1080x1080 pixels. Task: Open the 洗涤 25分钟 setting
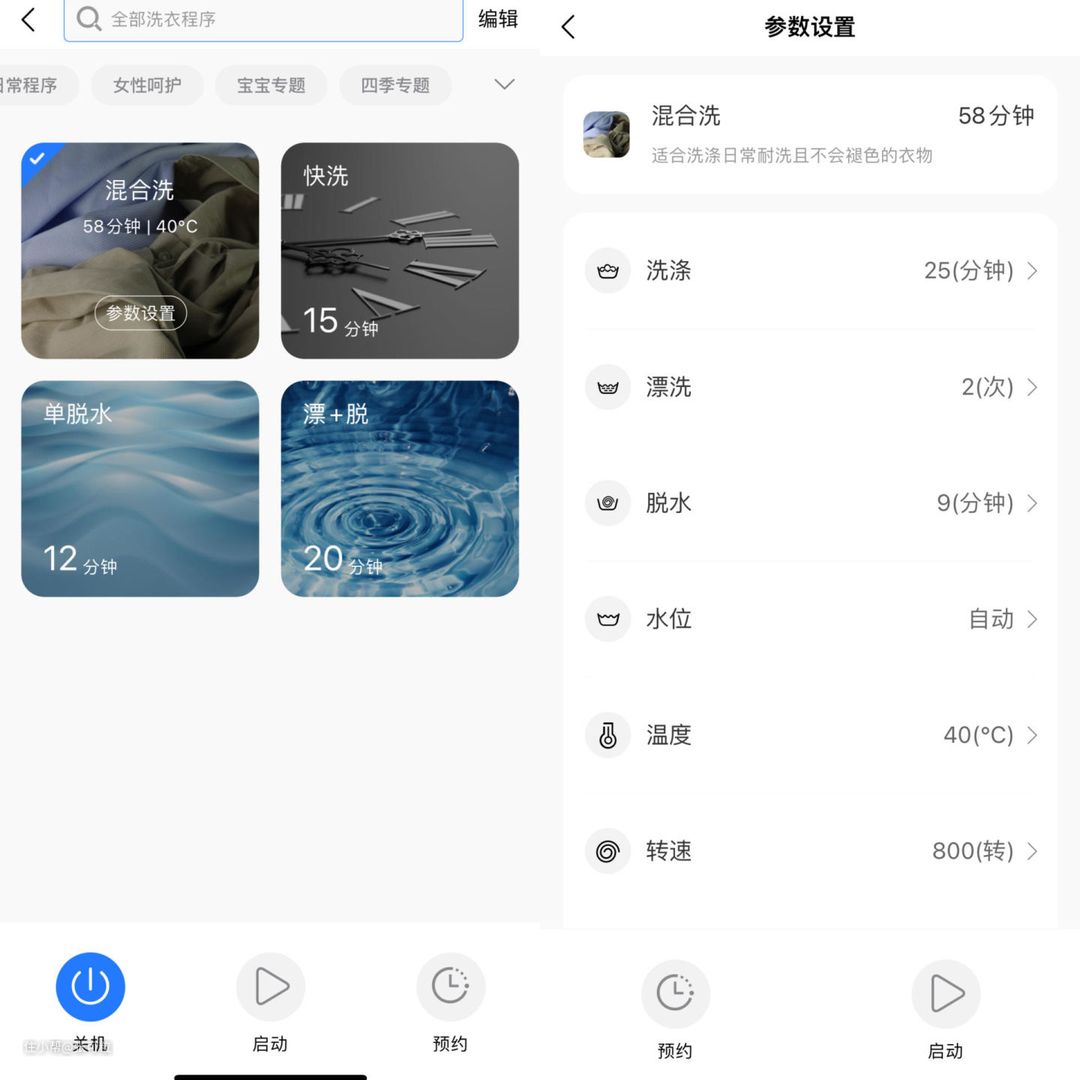pos(810,271)
